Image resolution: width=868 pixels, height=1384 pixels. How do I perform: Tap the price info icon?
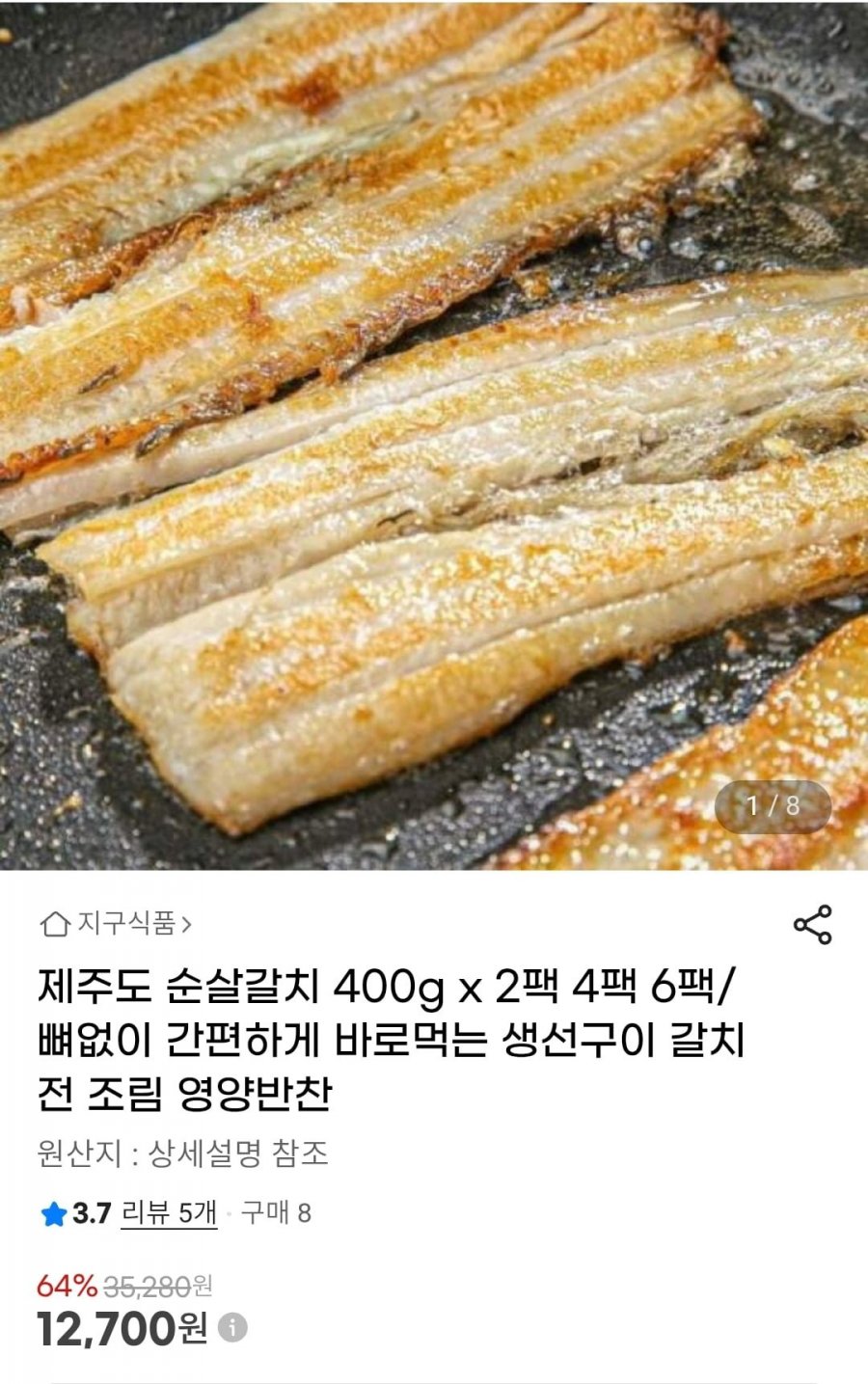(x=232, y=1328)
